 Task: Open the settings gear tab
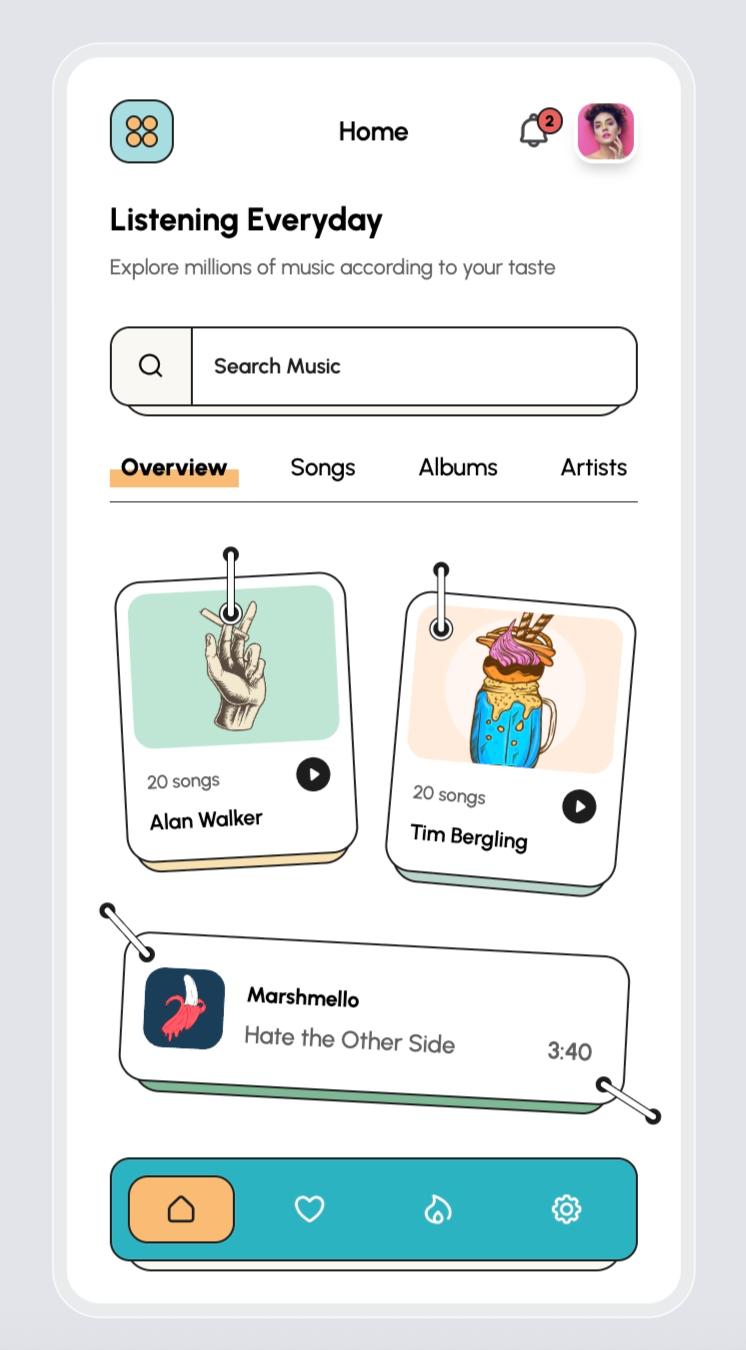[x=566, y=1209]
